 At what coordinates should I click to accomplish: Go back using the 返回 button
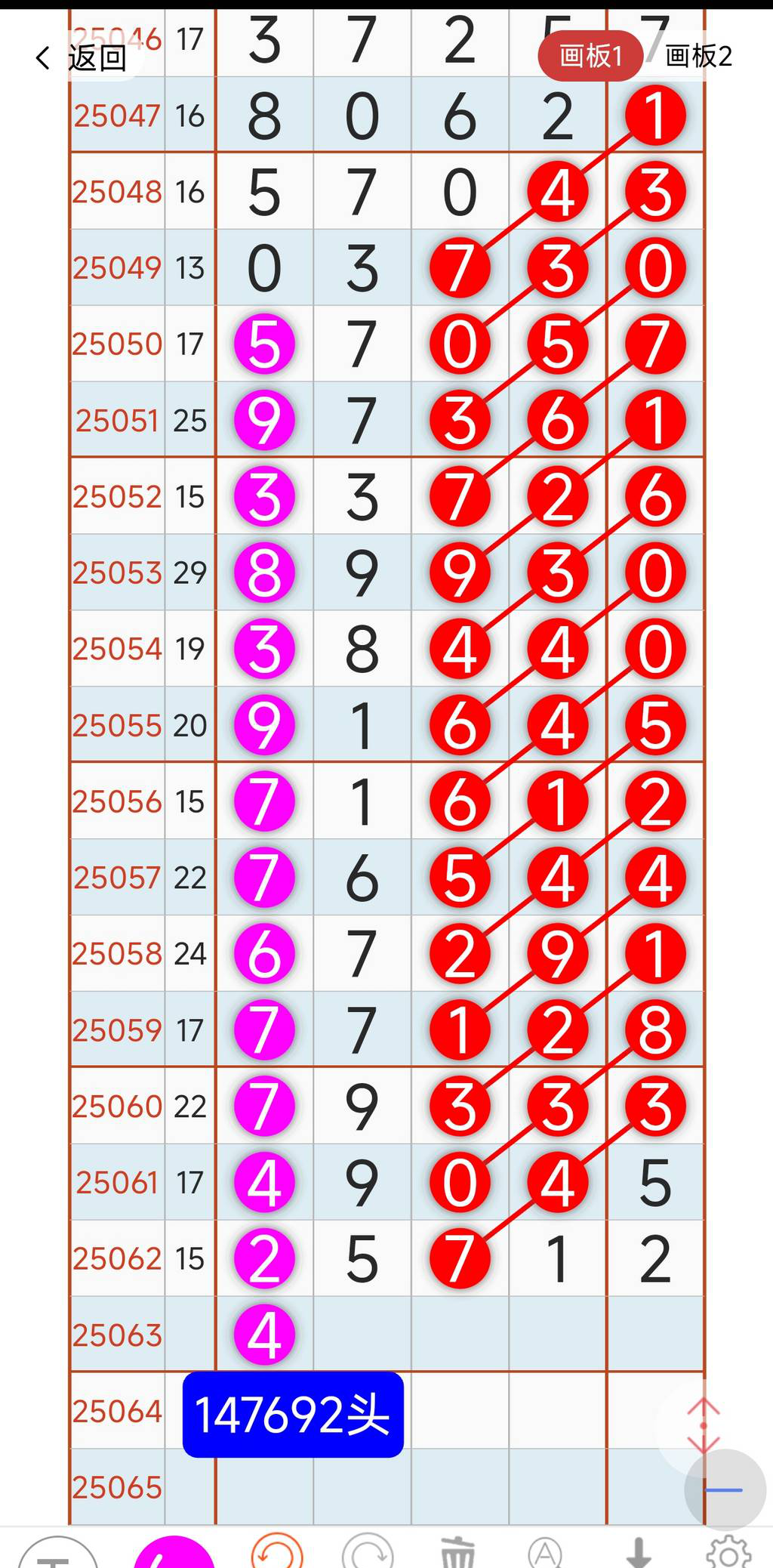(x=82, y=57)
